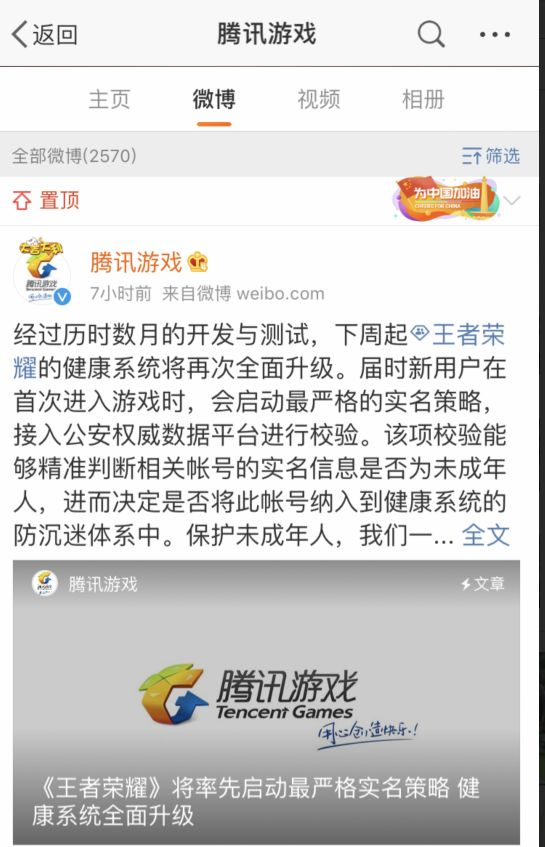Open the 筛选 filter
Screen dimensions: 545x847
490,156
